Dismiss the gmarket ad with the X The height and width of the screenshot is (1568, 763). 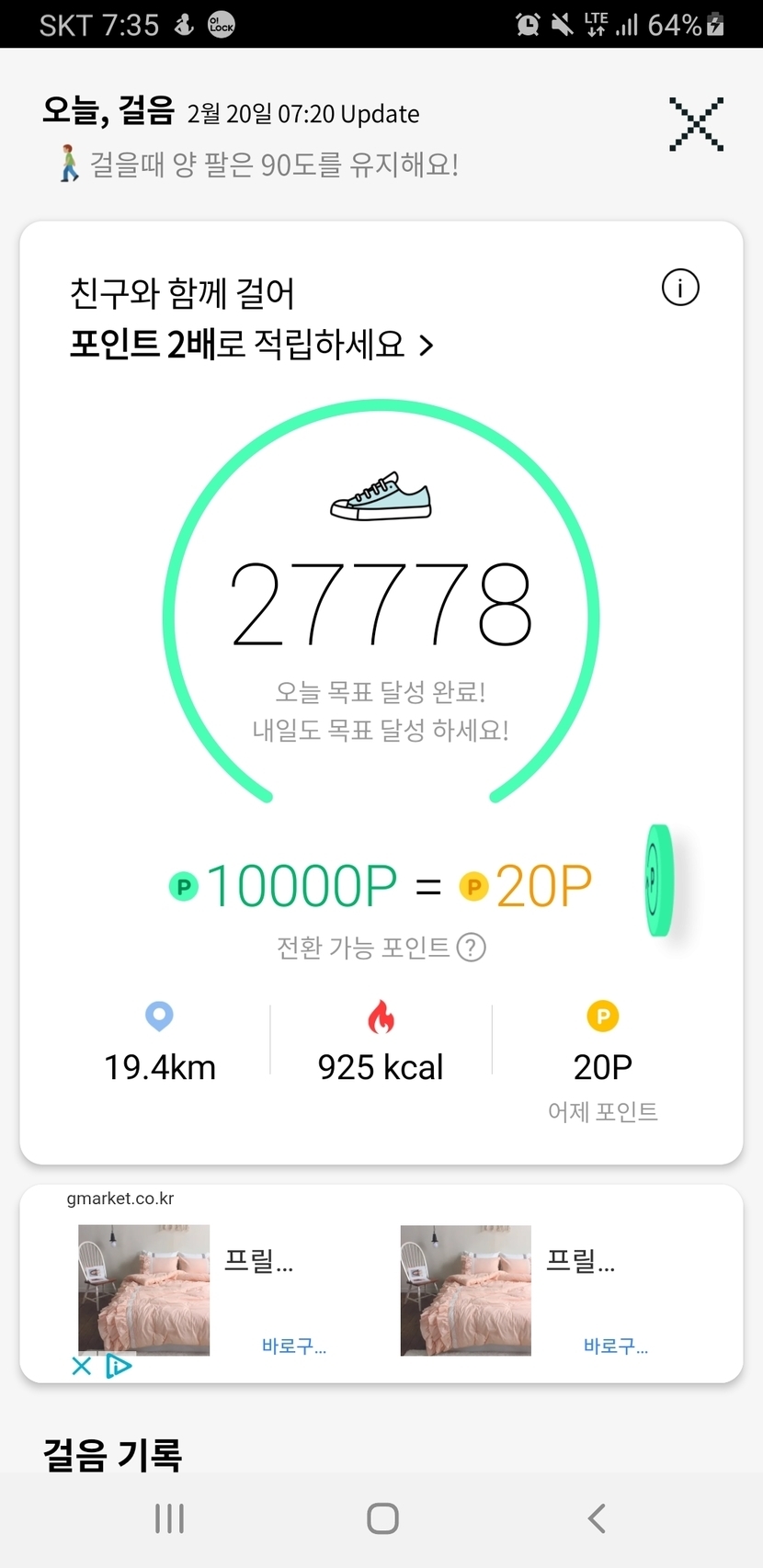(82, 1366)
